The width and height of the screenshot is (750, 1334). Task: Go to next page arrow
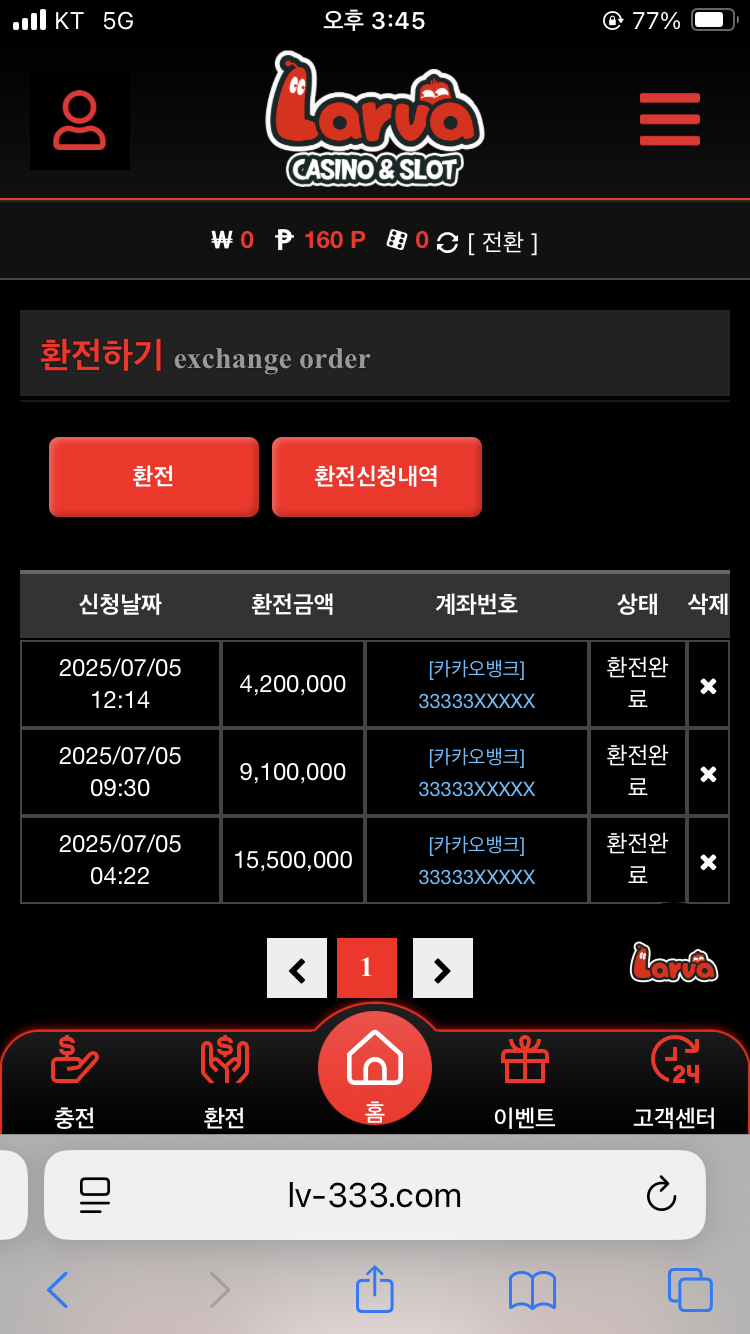(x=443, y=968)
